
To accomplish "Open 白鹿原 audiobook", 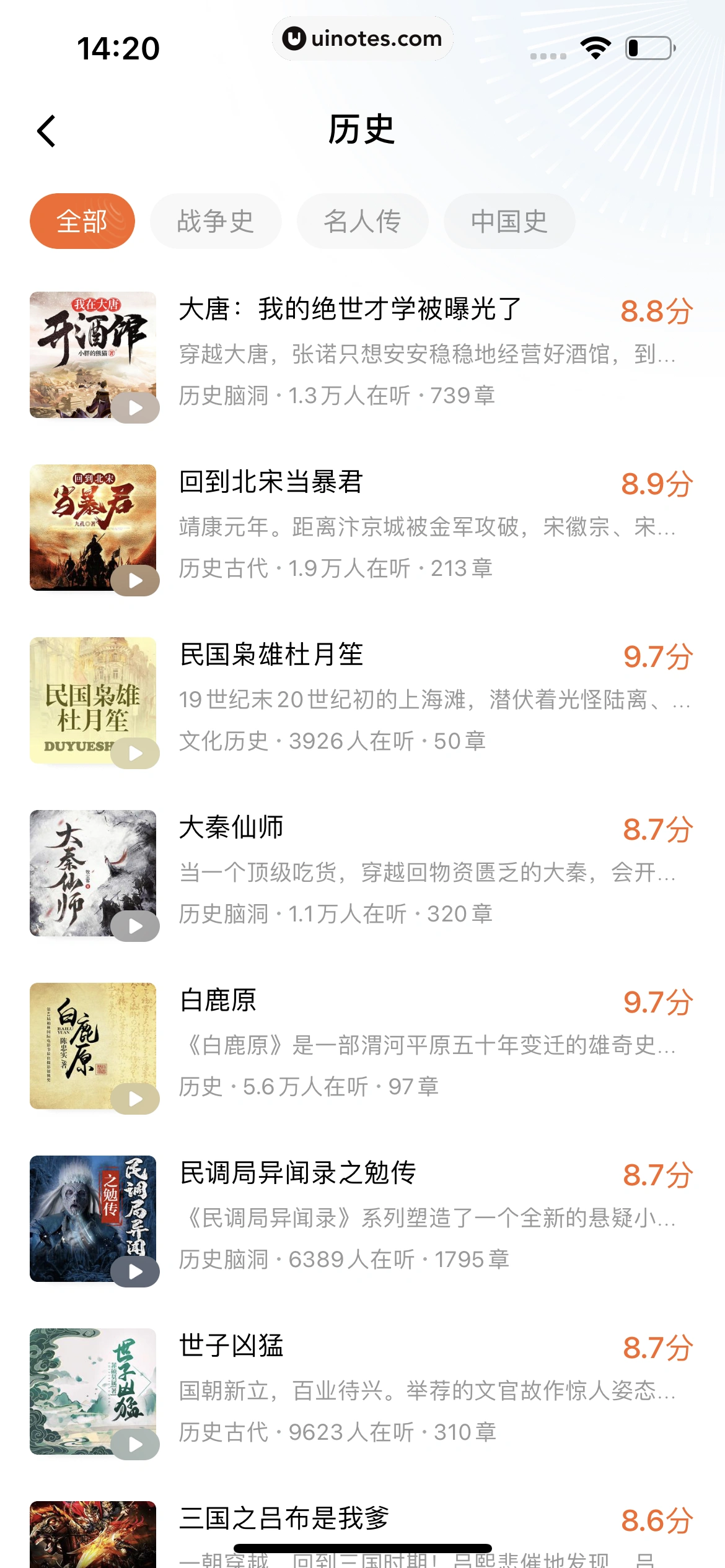I will click(x=218, y=1000).
